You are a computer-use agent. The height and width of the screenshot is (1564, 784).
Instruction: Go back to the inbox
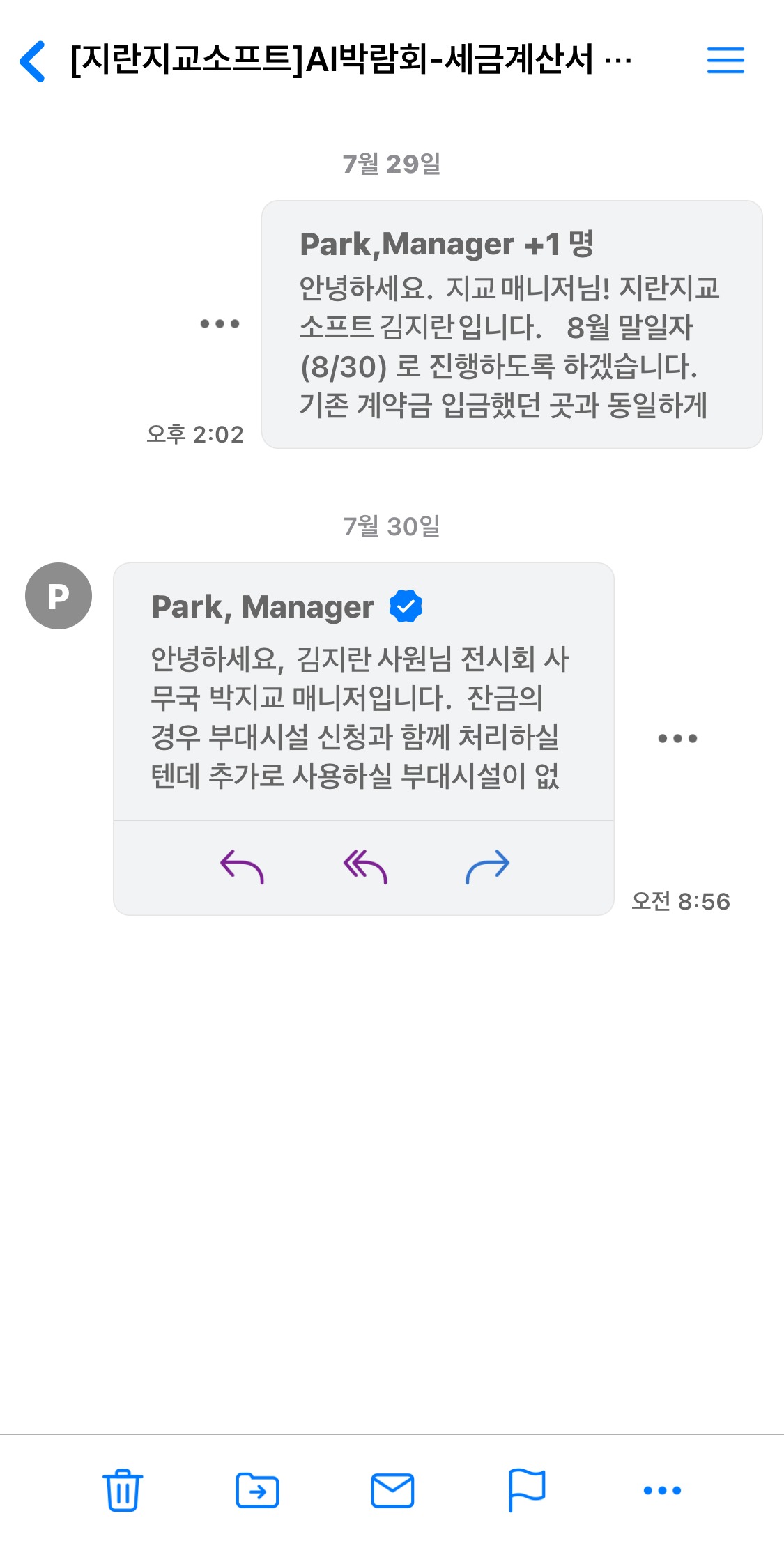pos(30,61)
